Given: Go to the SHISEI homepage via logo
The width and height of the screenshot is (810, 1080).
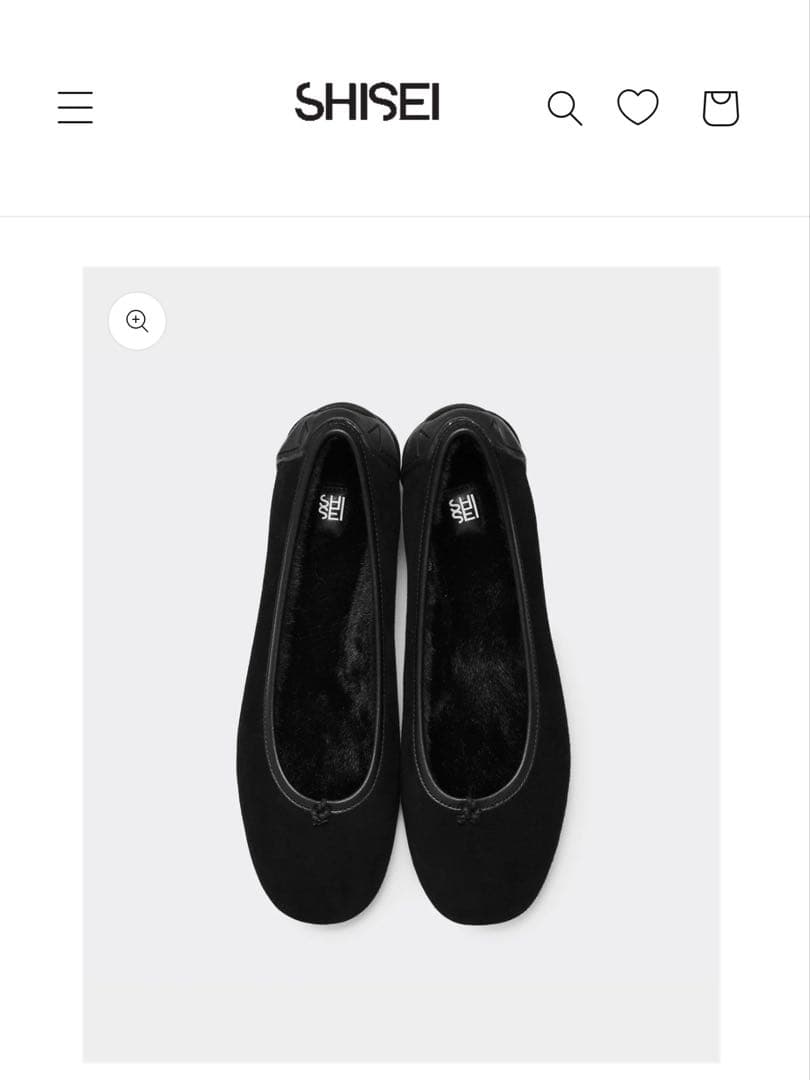Looking at the screenshot, I should (x=367, y=103).
